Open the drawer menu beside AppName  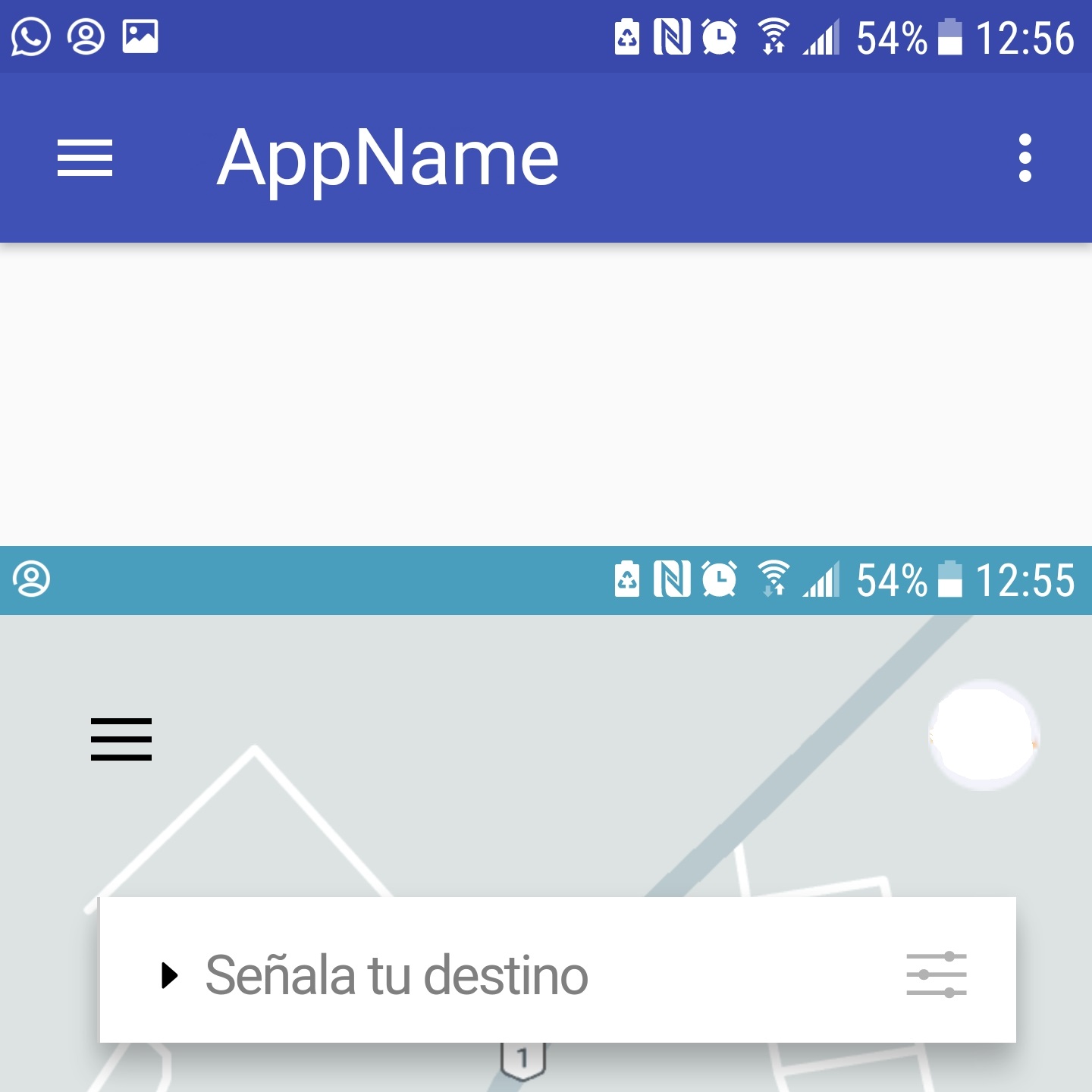(x=85, y=158)
